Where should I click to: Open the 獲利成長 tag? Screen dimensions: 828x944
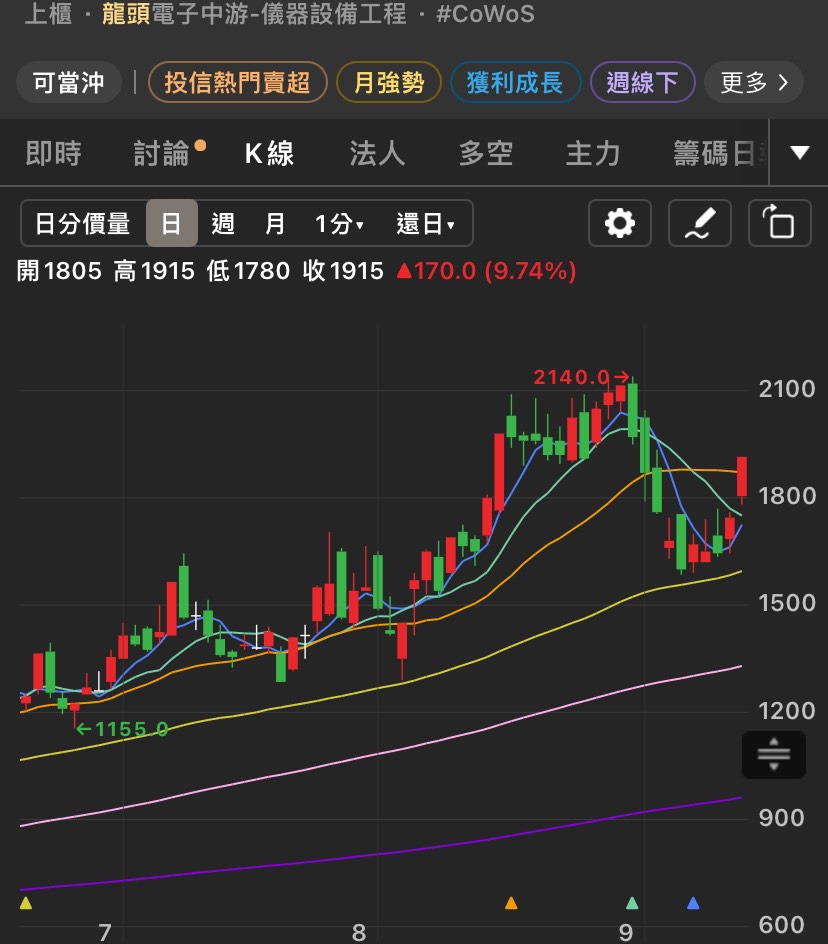[x=515, y=82]
